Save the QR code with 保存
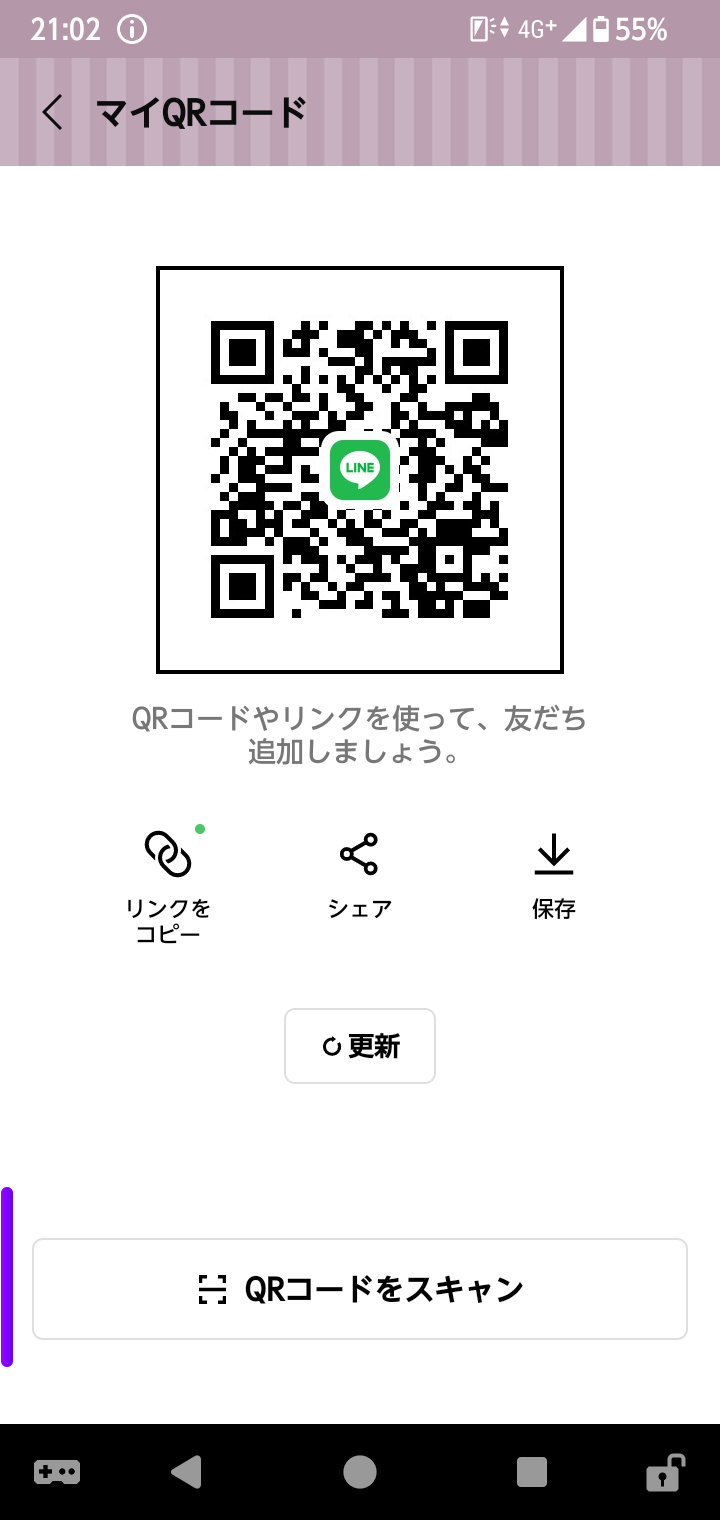 [x=554, y=876]
